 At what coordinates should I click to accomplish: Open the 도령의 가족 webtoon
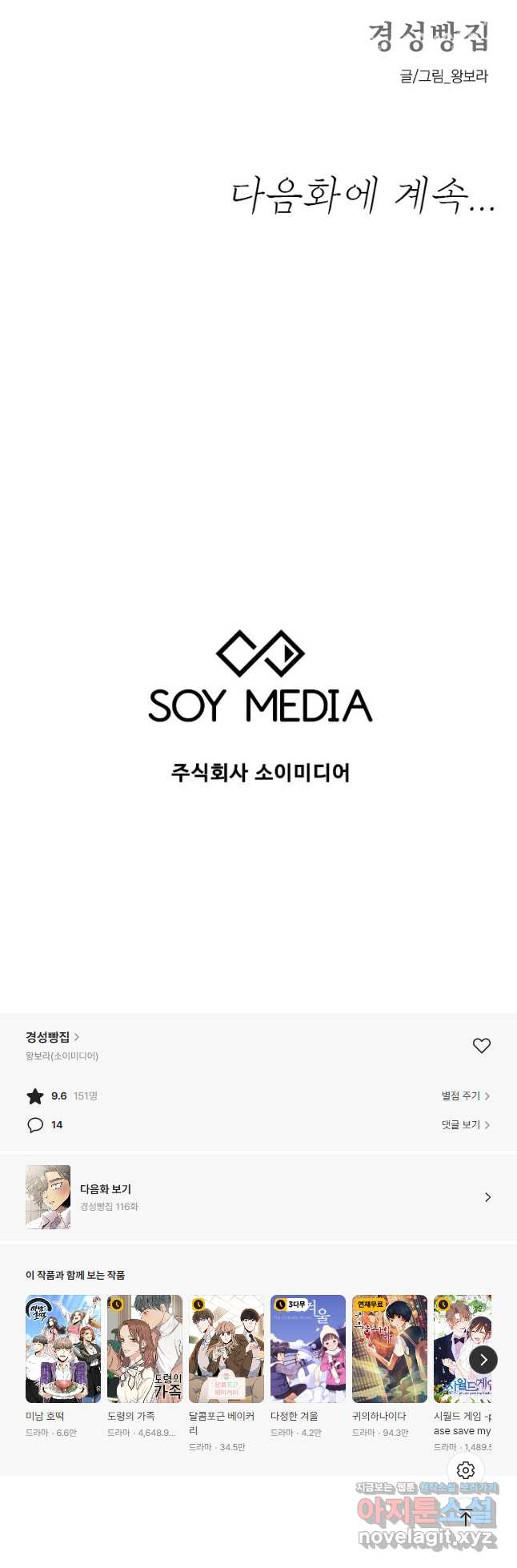(145, 1349)
